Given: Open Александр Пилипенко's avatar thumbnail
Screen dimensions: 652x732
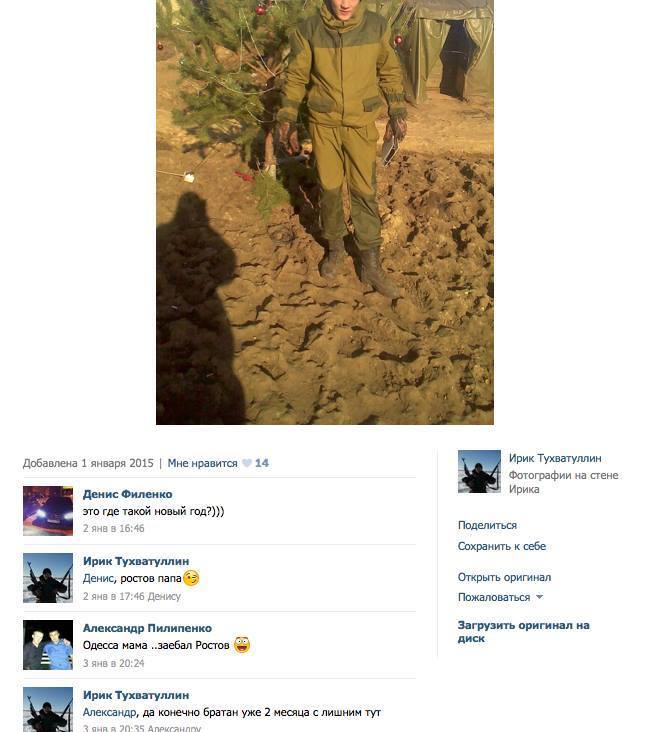Looking at the screenshot, I should pyautogui.click(x=48, y=645).
